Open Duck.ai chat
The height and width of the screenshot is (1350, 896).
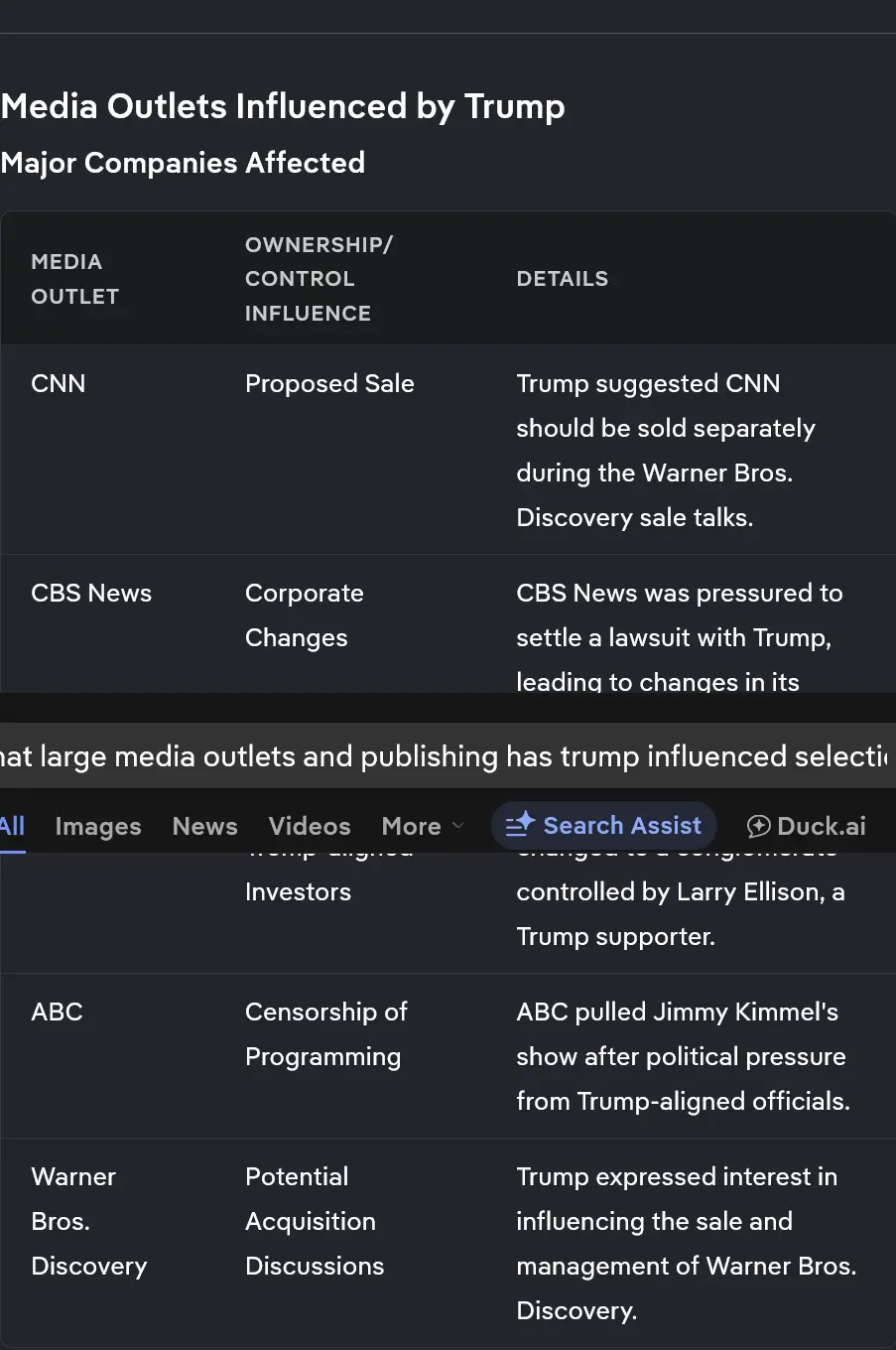pos(806,826)
